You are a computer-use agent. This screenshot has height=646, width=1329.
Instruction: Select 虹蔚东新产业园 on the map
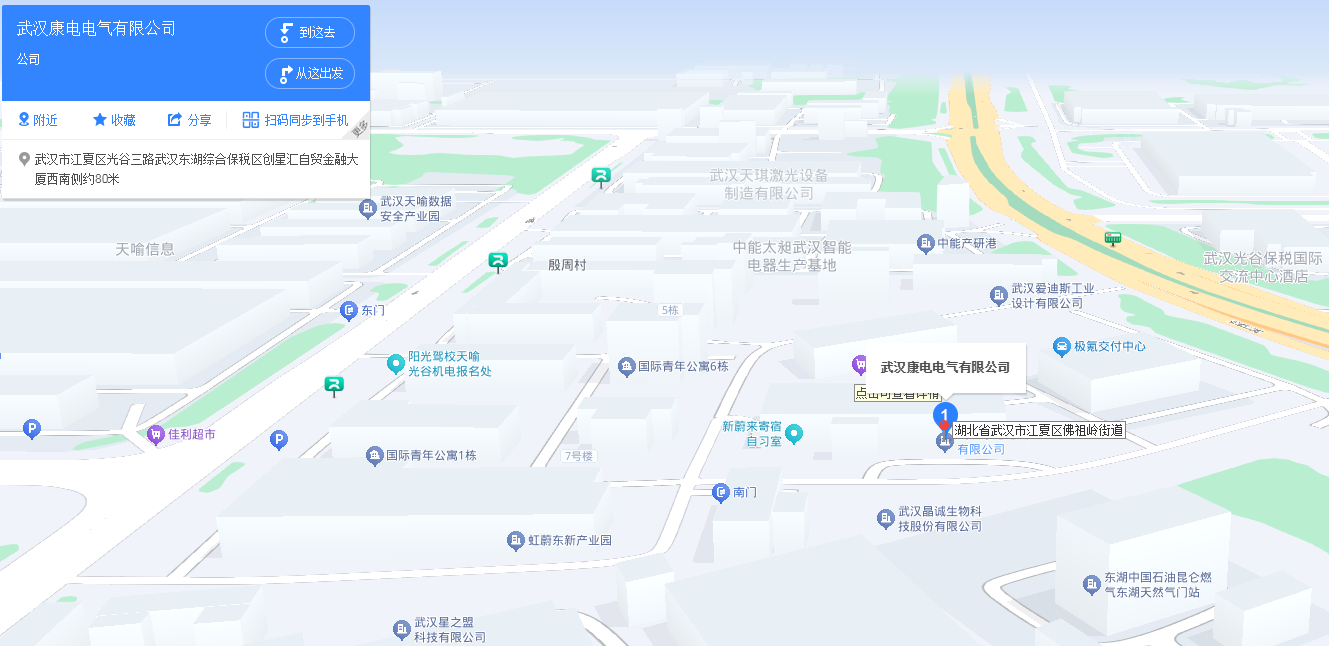(x=559, y=540)
